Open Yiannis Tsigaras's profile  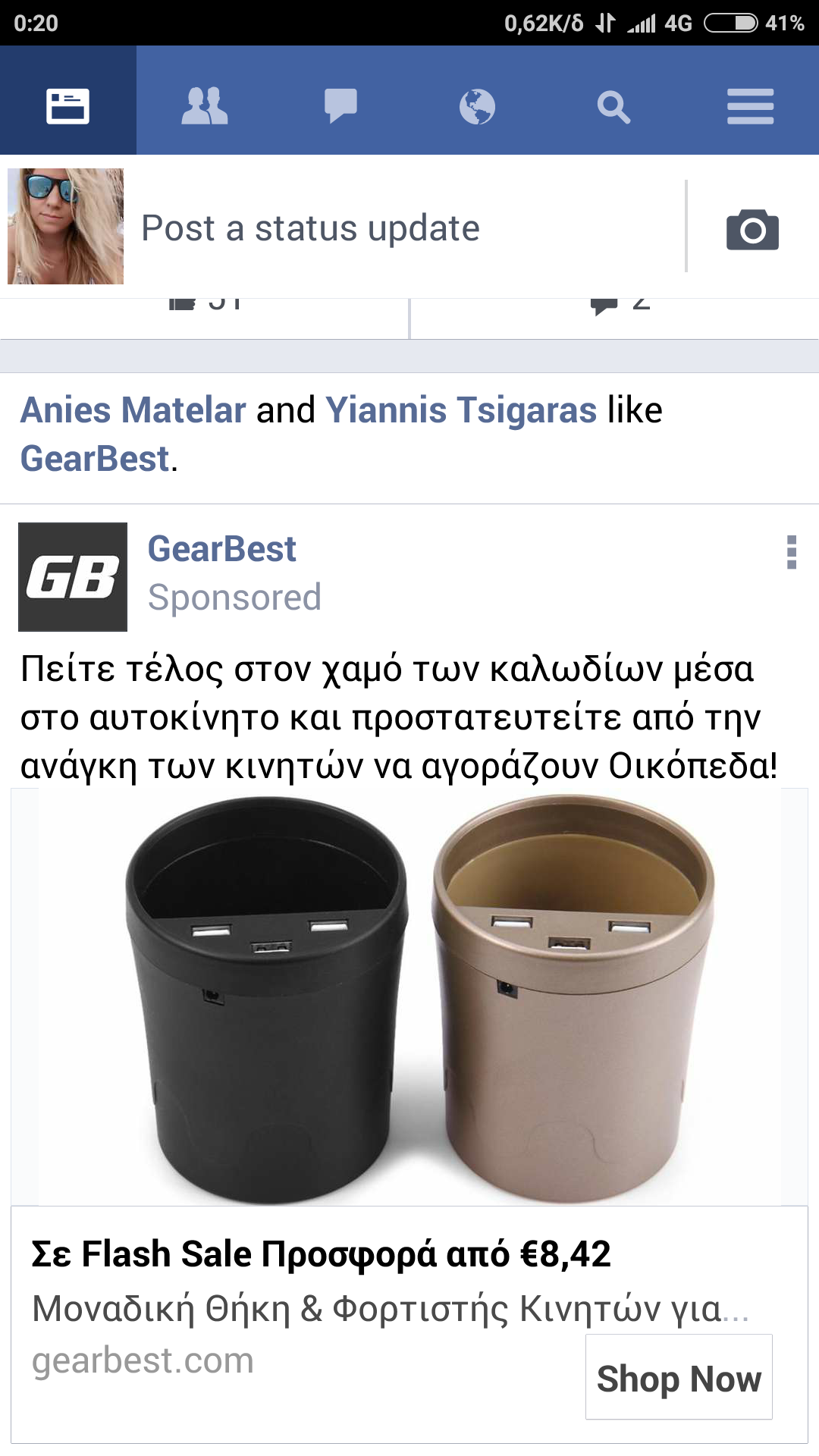[x=461, y=410]
